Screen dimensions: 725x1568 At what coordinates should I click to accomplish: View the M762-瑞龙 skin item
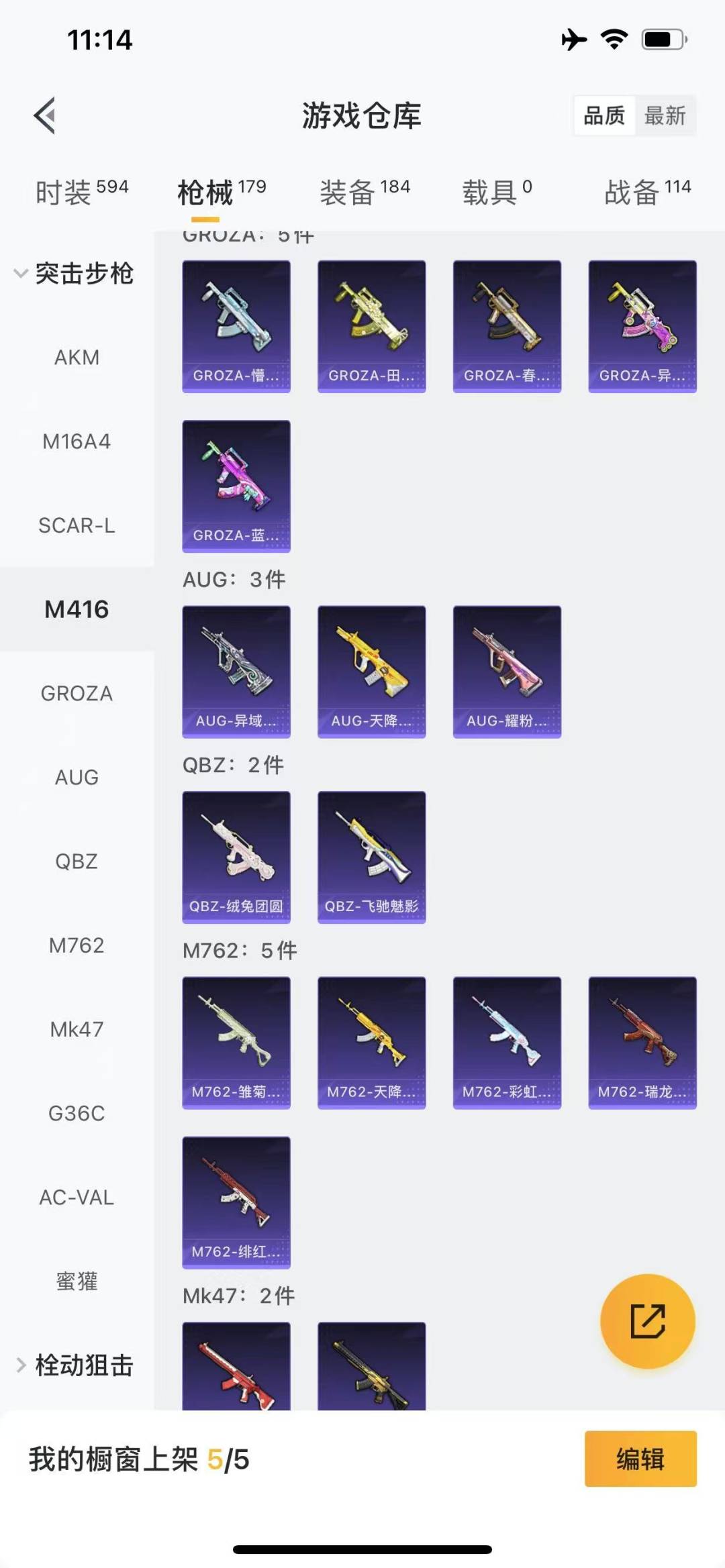pos(642,1043)
